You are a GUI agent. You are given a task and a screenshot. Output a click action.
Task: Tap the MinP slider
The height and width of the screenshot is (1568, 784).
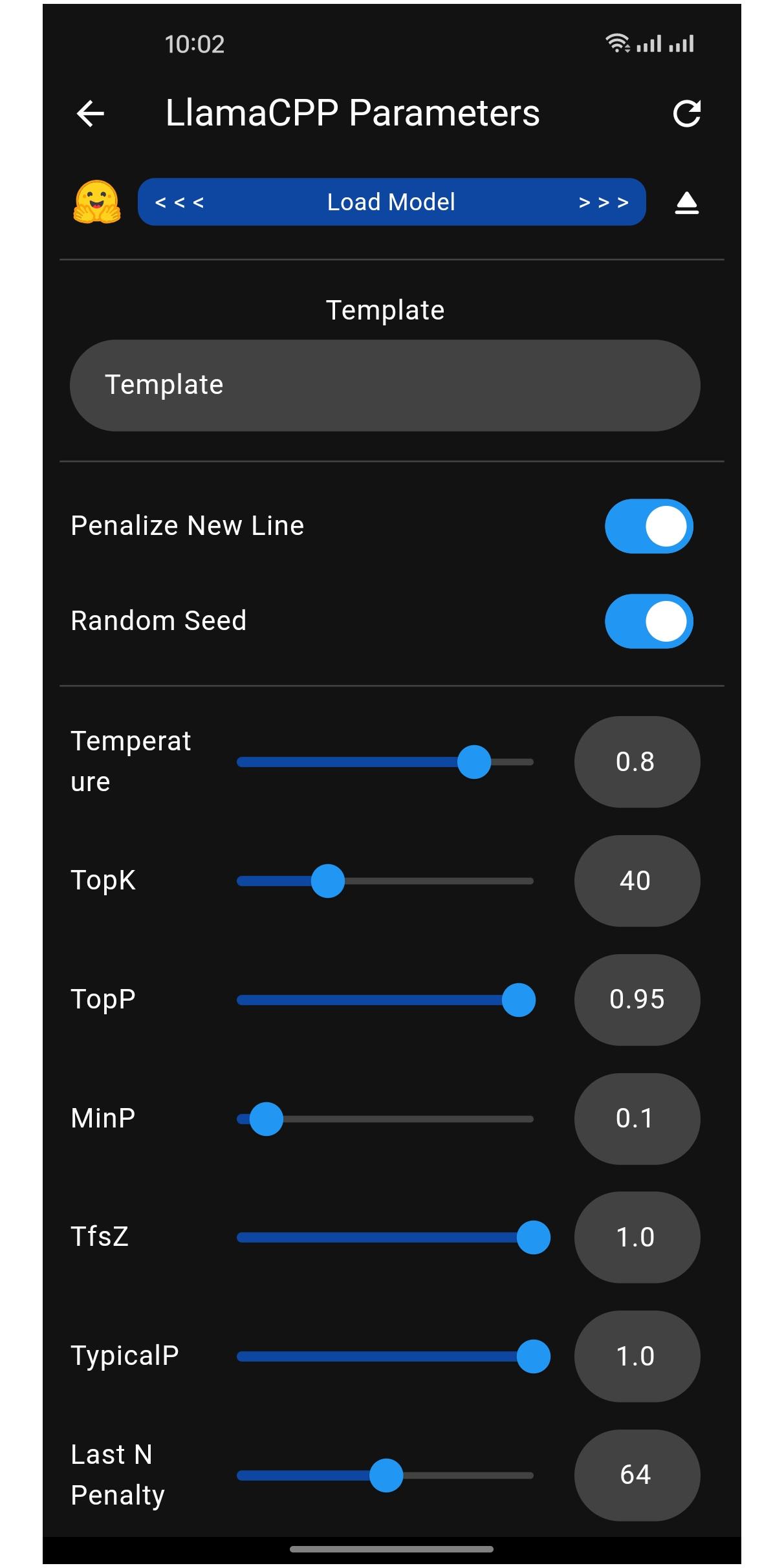(x=385, y=1119)
